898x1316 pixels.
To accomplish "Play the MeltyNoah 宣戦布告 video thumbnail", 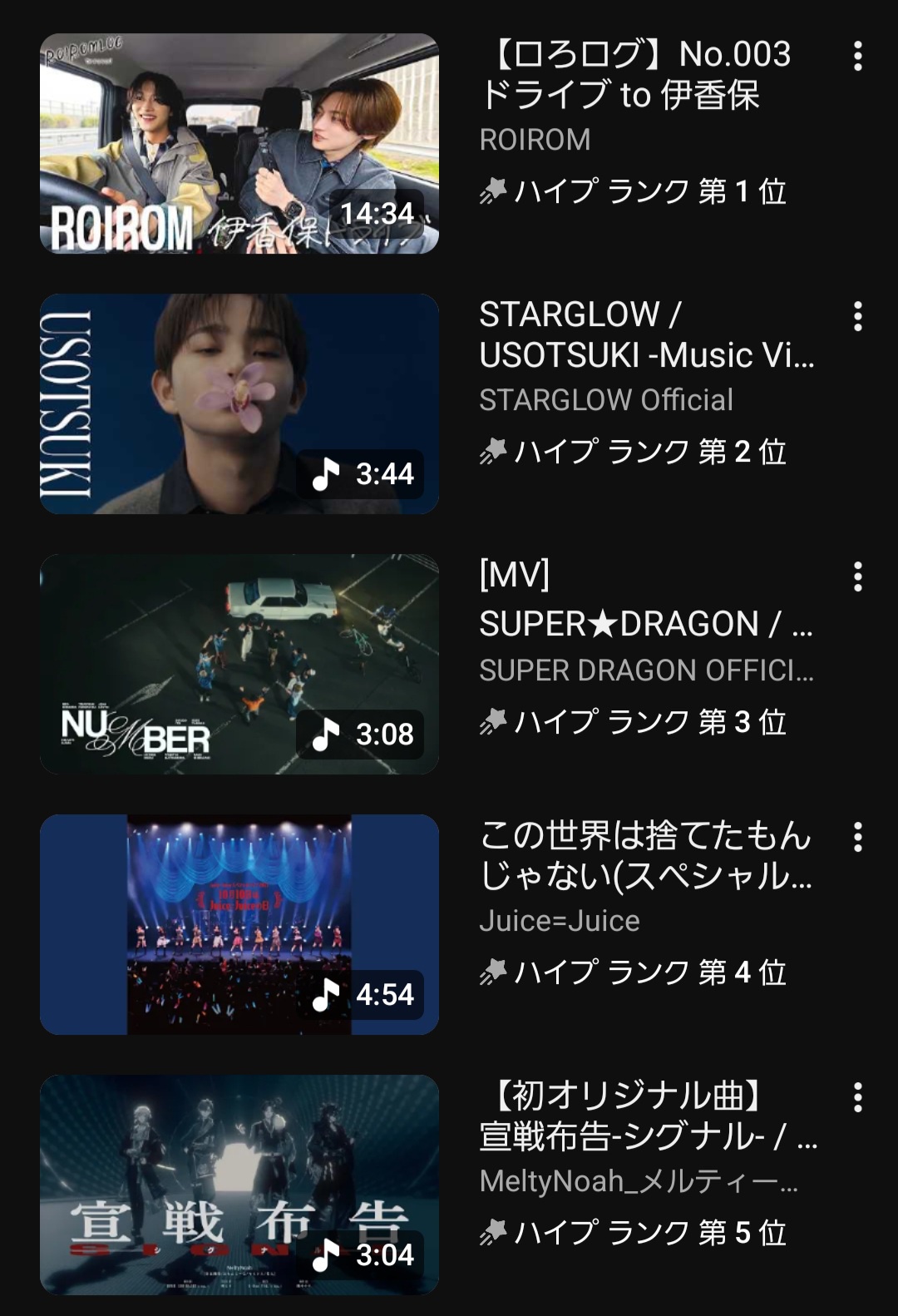I will pos(239,1185).
